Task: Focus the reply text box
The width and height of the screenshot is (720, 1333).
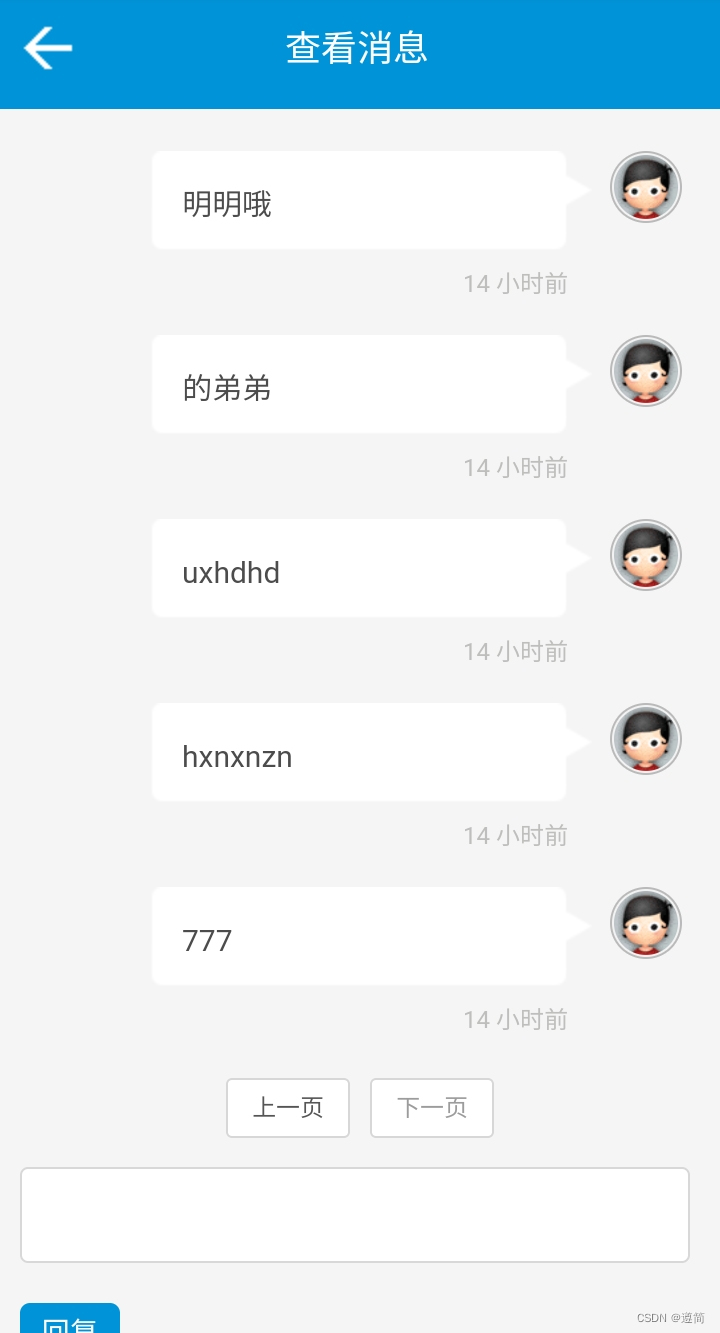Action: [355, 1214]
